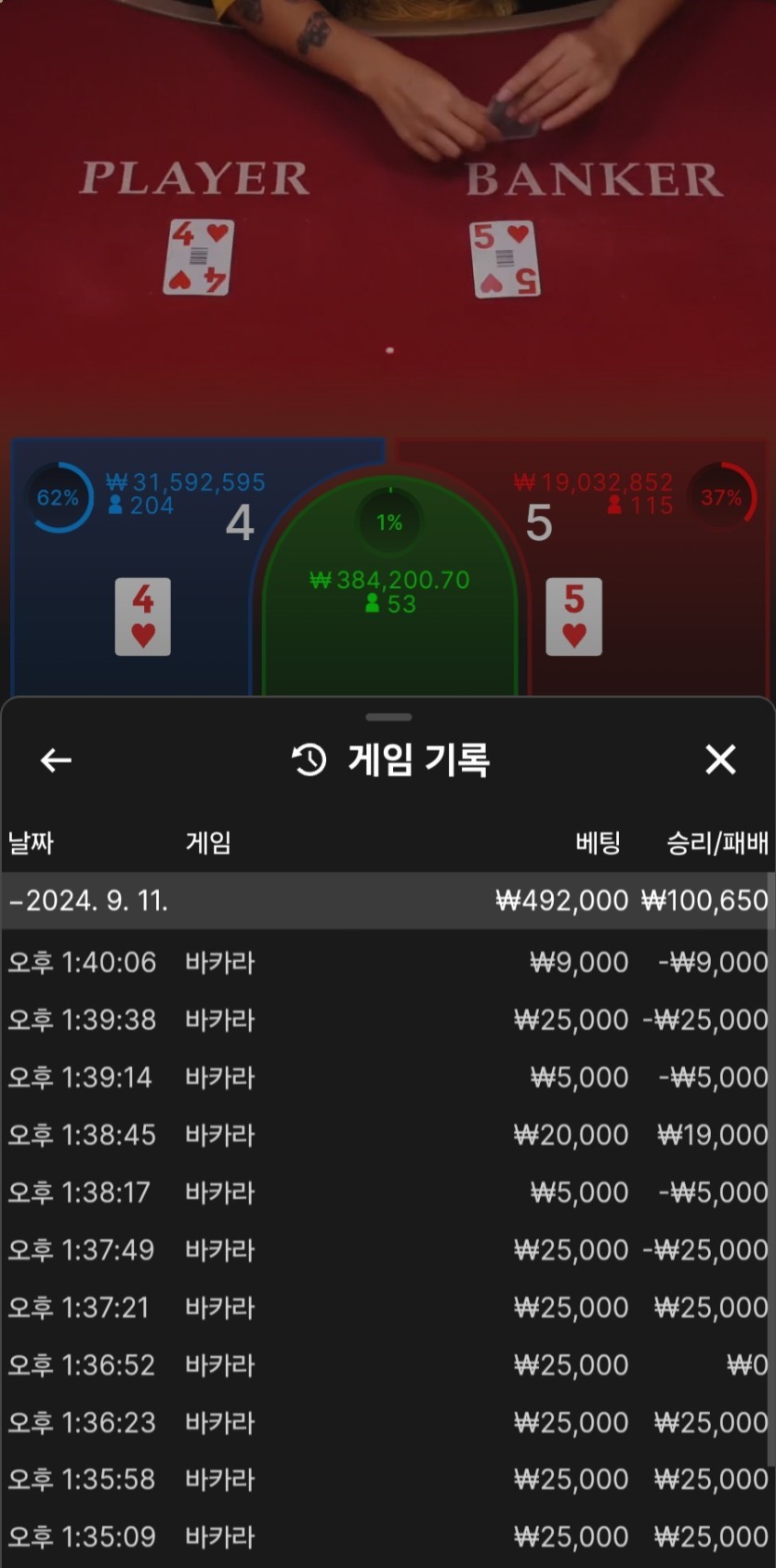Collapse the 2024. 9. 11. date group
The height and width of the screenshot is (1568, 776).
88,901
